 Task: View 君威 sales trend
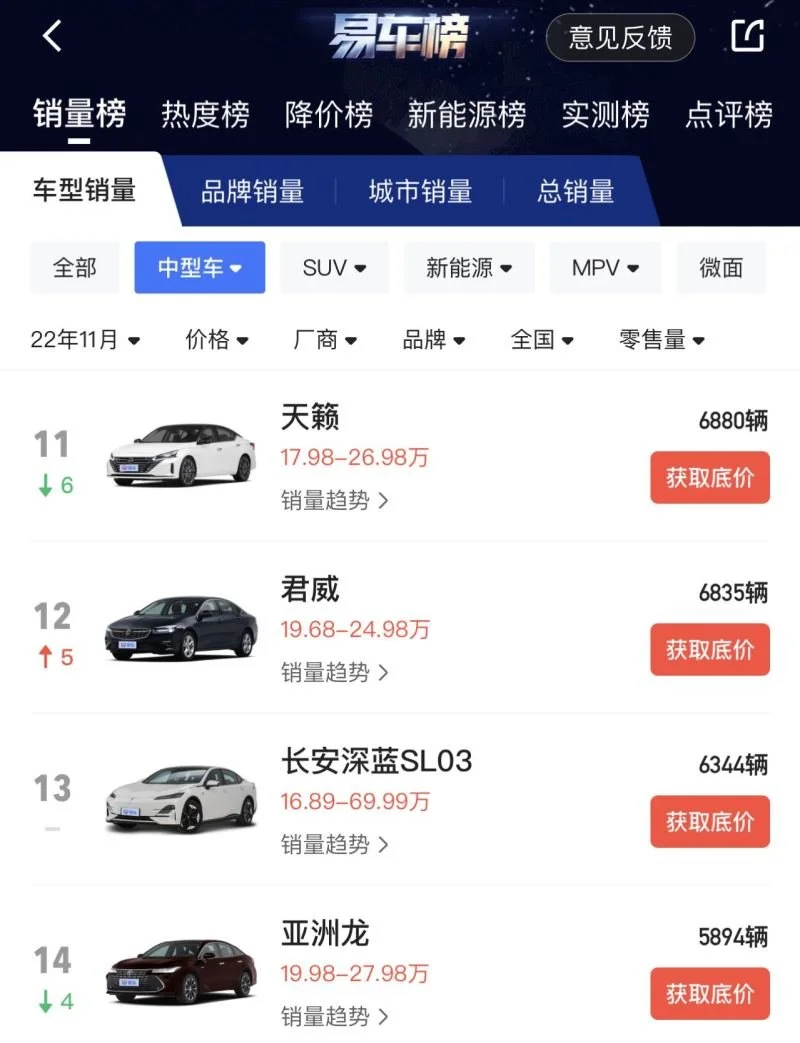[334, 672]
